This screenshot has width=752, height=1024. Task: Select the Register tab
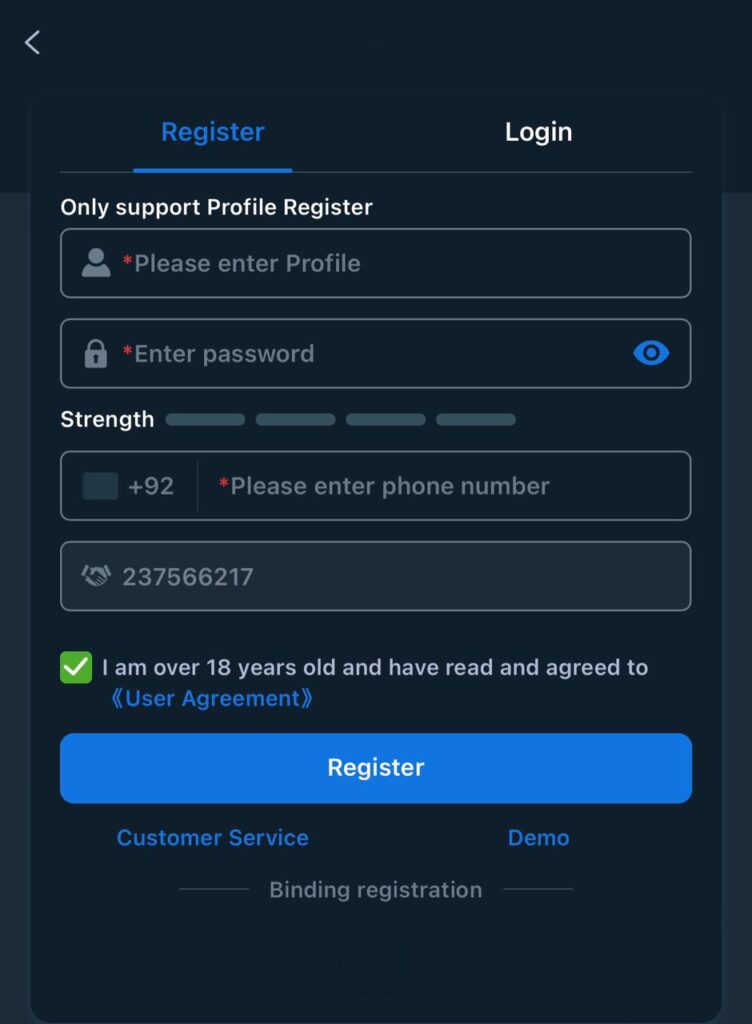click(x=213, y=132)
